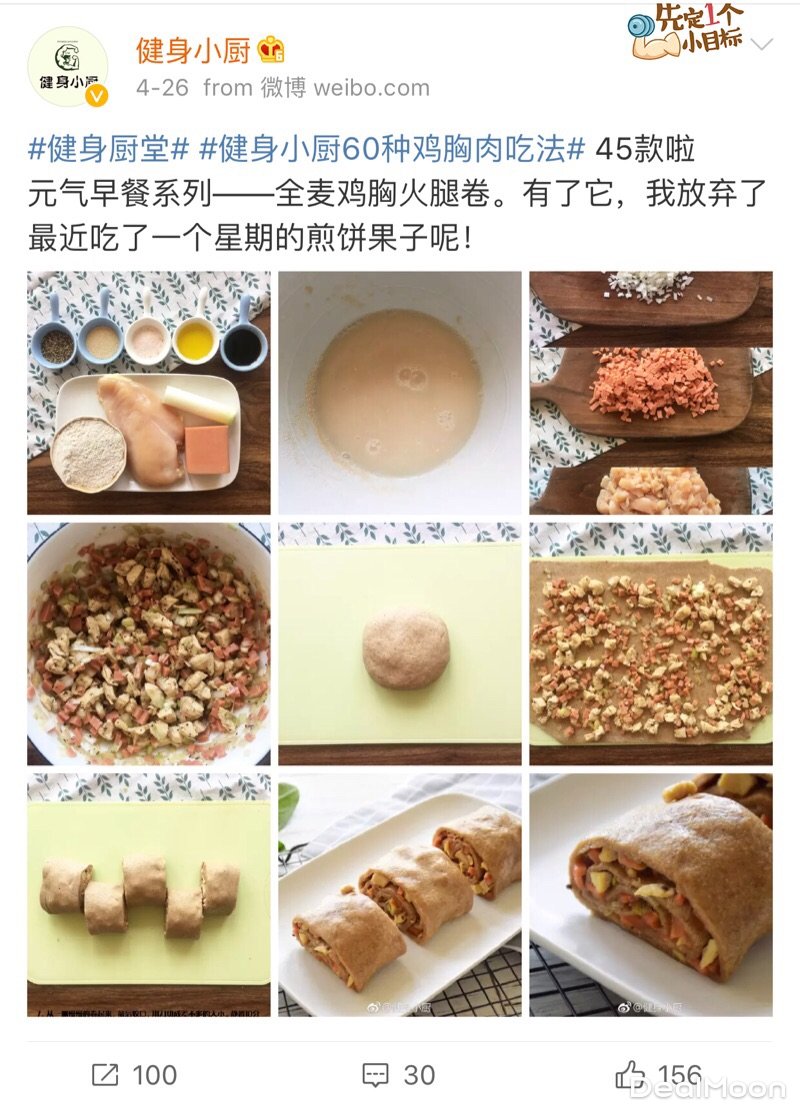View the diced ham on boards photo
This screenshot has height=1112, width=800.
[650, 393]
